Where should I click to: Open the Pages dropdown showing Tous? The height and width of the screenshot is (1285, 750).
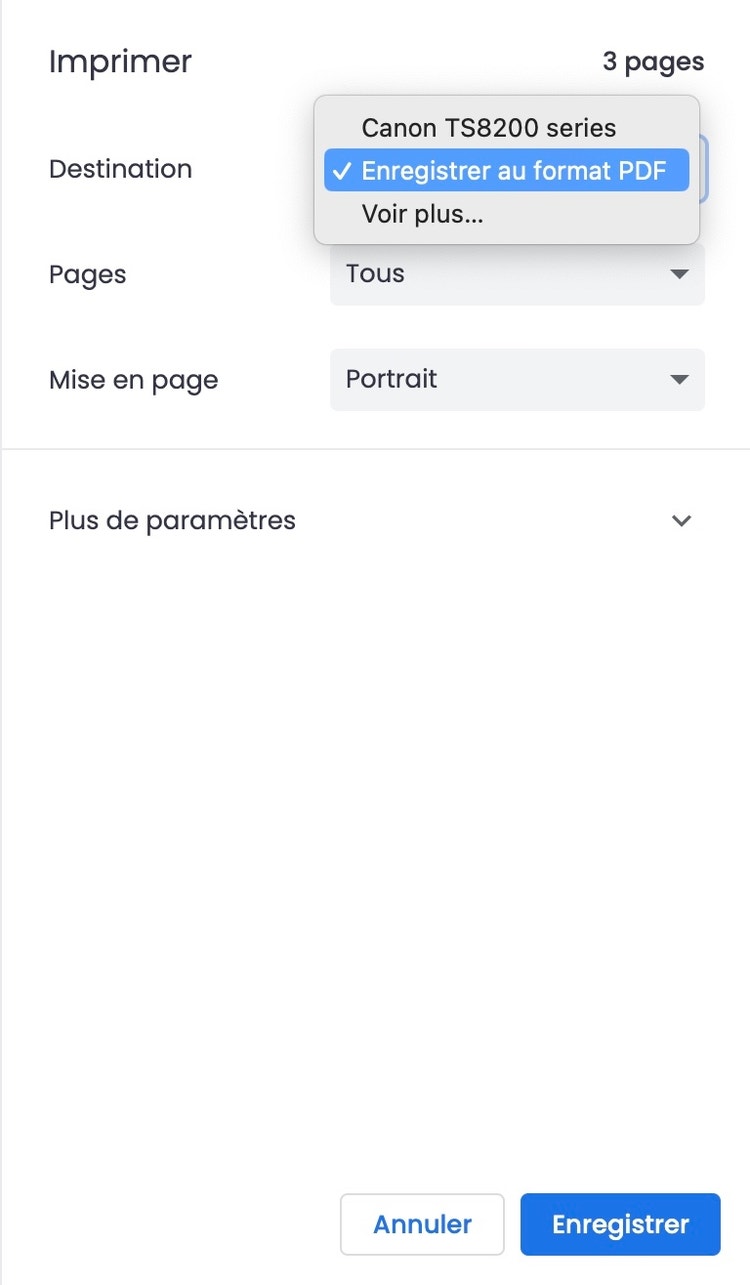pos(517,274)
